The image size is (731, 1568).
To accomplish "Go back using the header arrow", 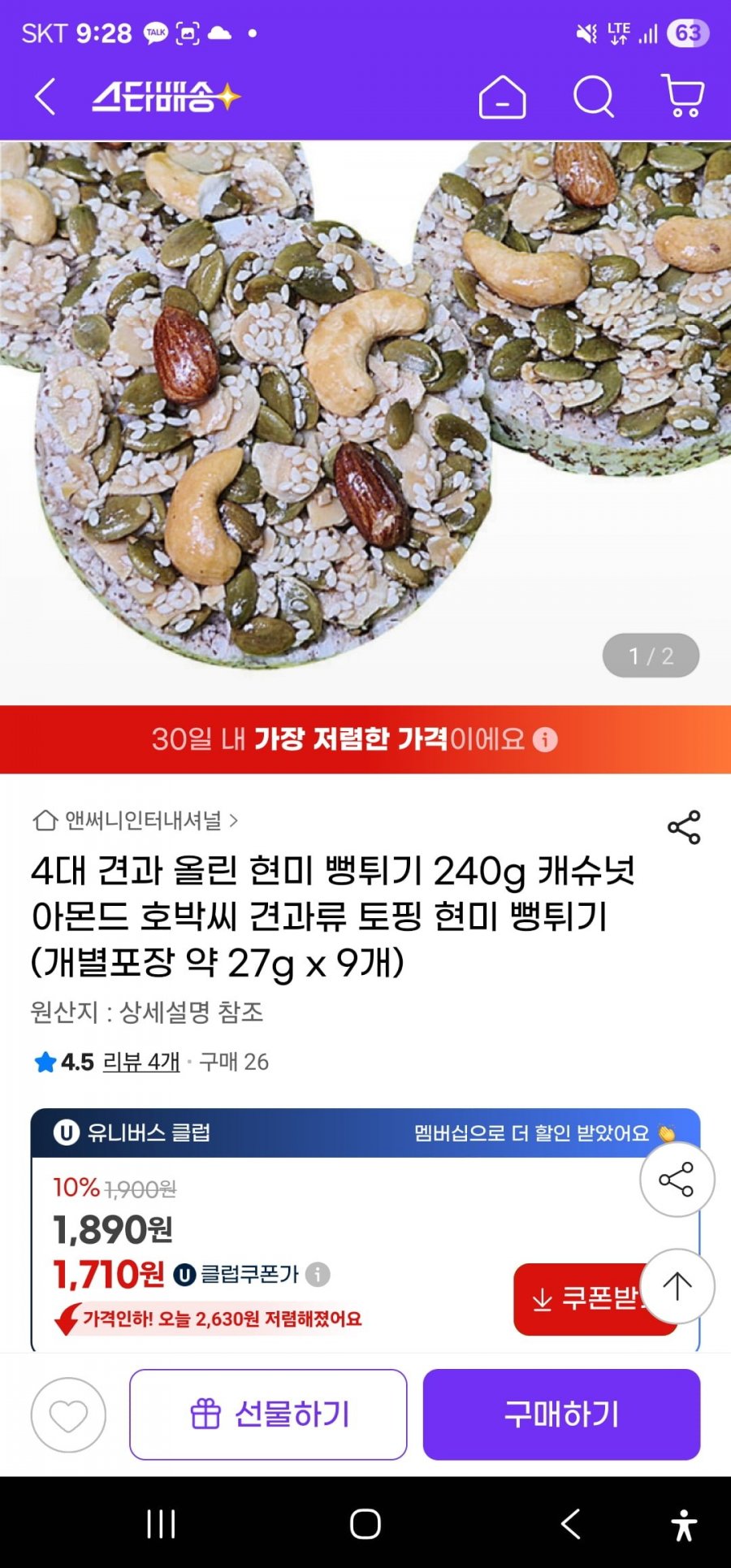I will [45, 97].
